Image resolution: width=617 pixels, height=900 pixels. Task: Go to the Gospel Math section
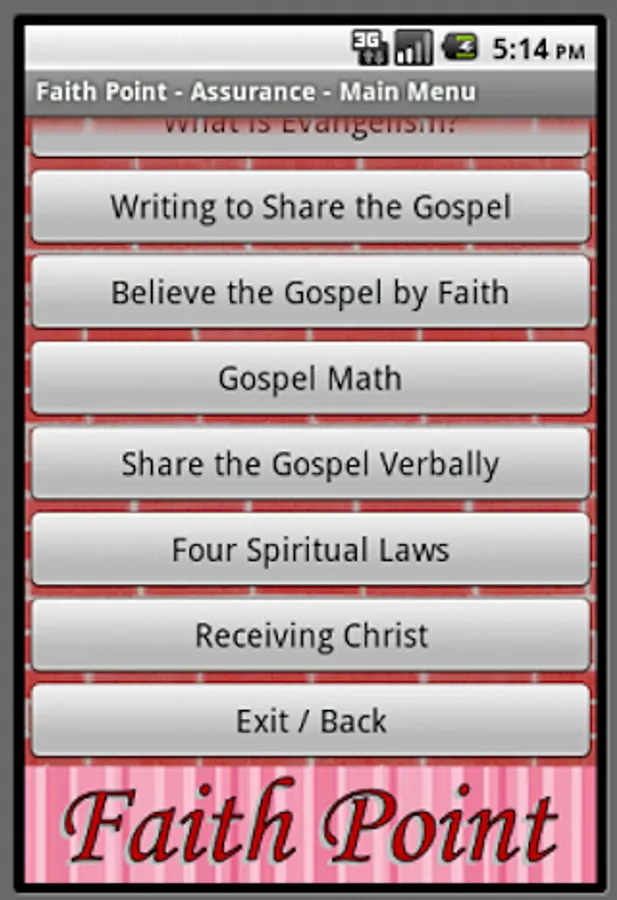(310, 378)
